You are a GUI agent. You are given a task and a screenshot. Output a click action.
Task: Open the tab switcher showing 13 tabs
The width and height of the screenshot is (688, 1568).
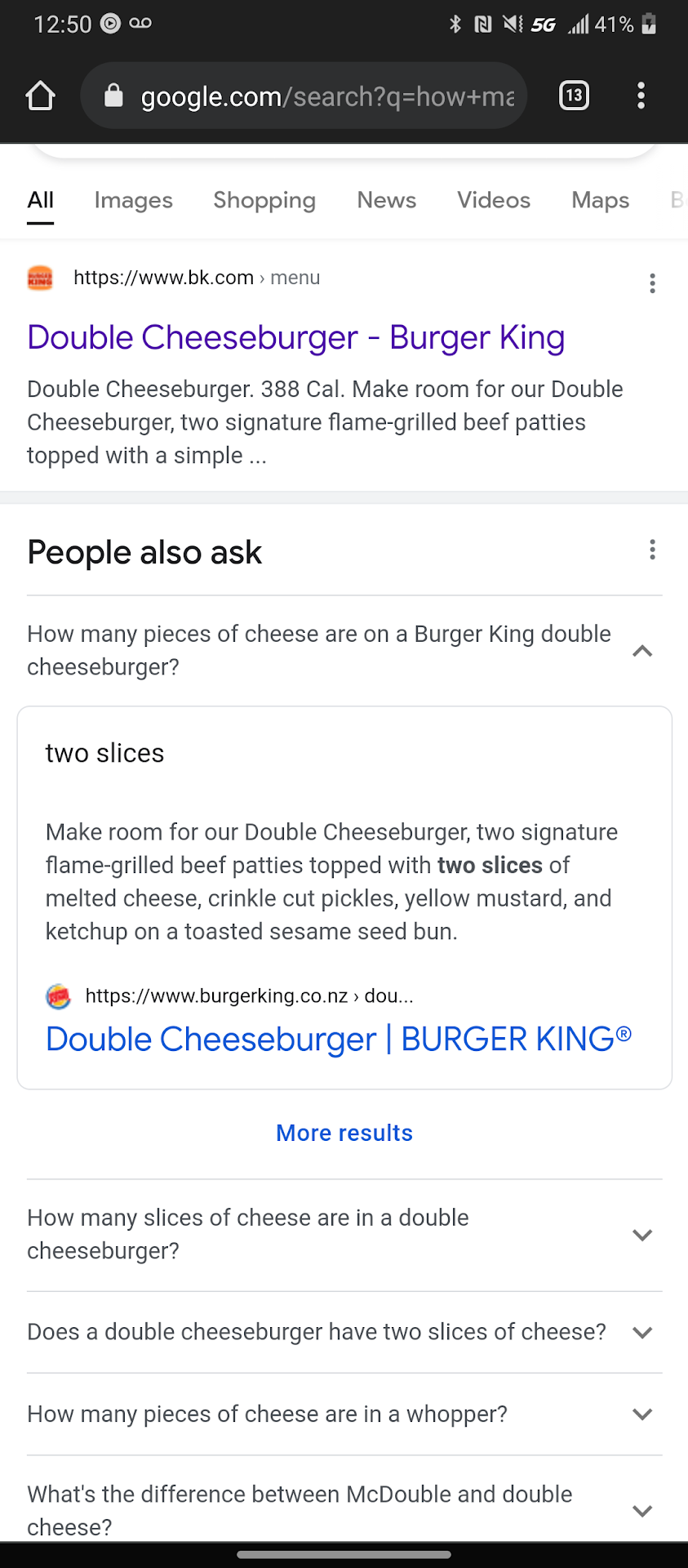coord(574,96)
